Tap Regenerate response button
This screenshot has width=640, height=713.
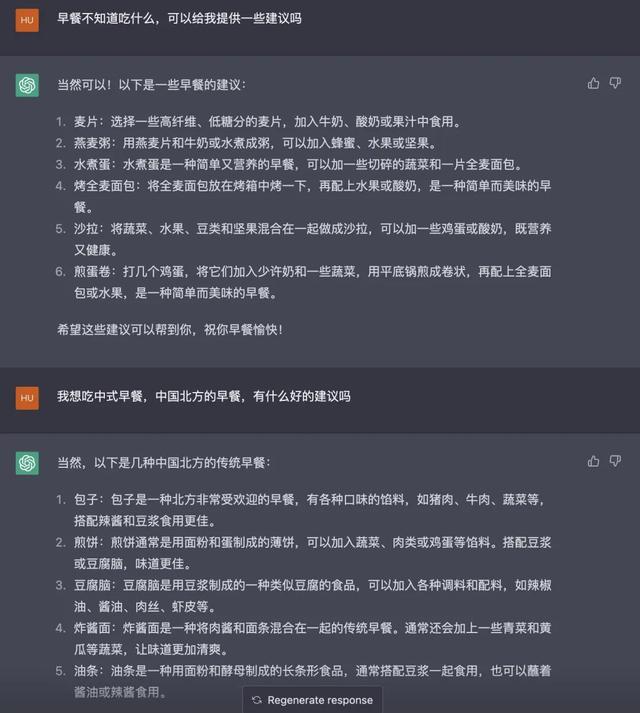[x=312, y=700]
